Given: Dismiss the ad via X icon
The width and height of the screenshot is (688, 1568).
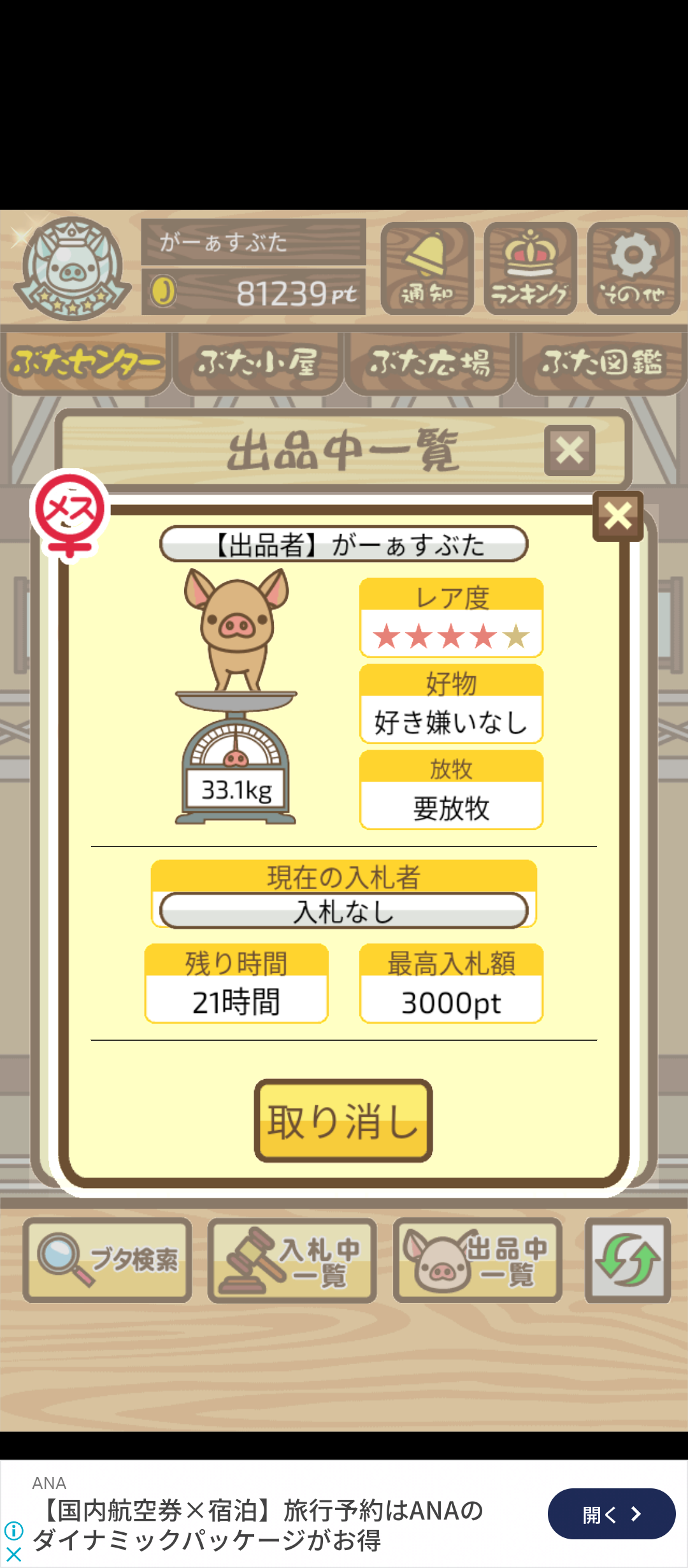Looking at the screenshot, I should [13, 1554].
